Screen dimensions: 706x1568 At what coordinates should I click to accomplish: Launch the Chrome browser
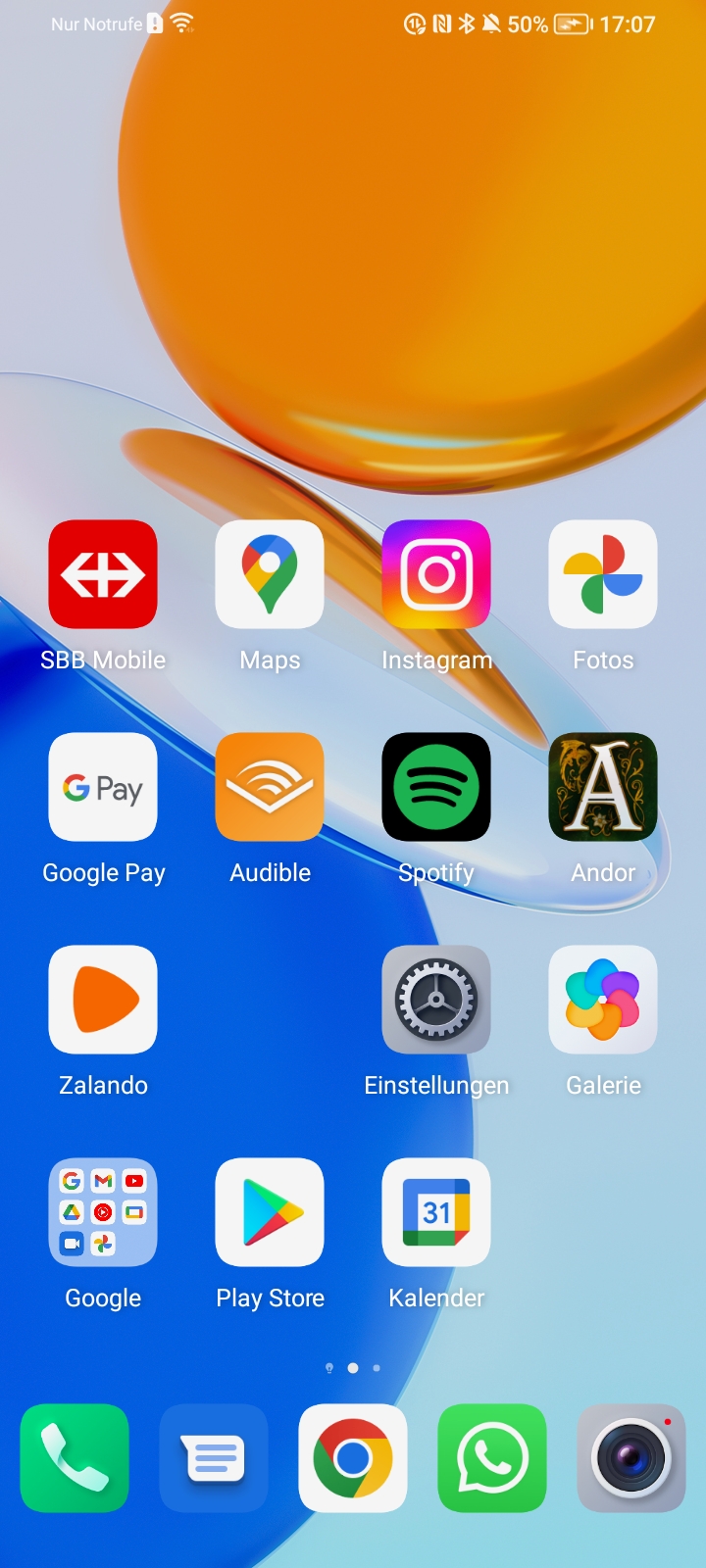353,1458
